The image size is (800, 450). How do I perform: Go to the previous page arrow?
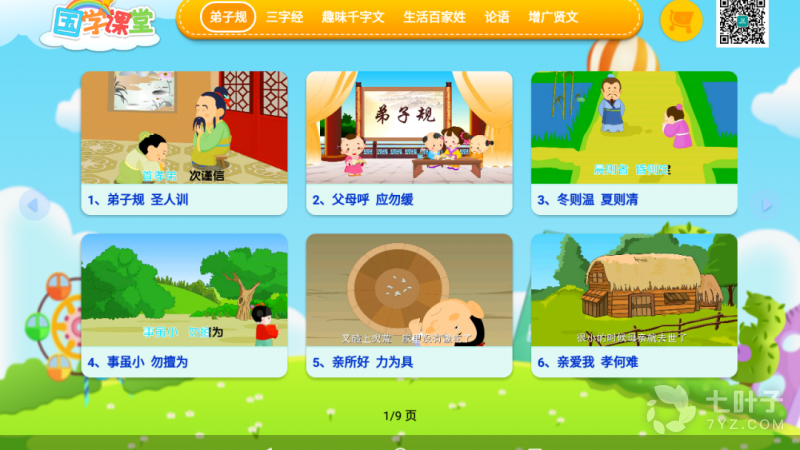click(x=33, y=205)
